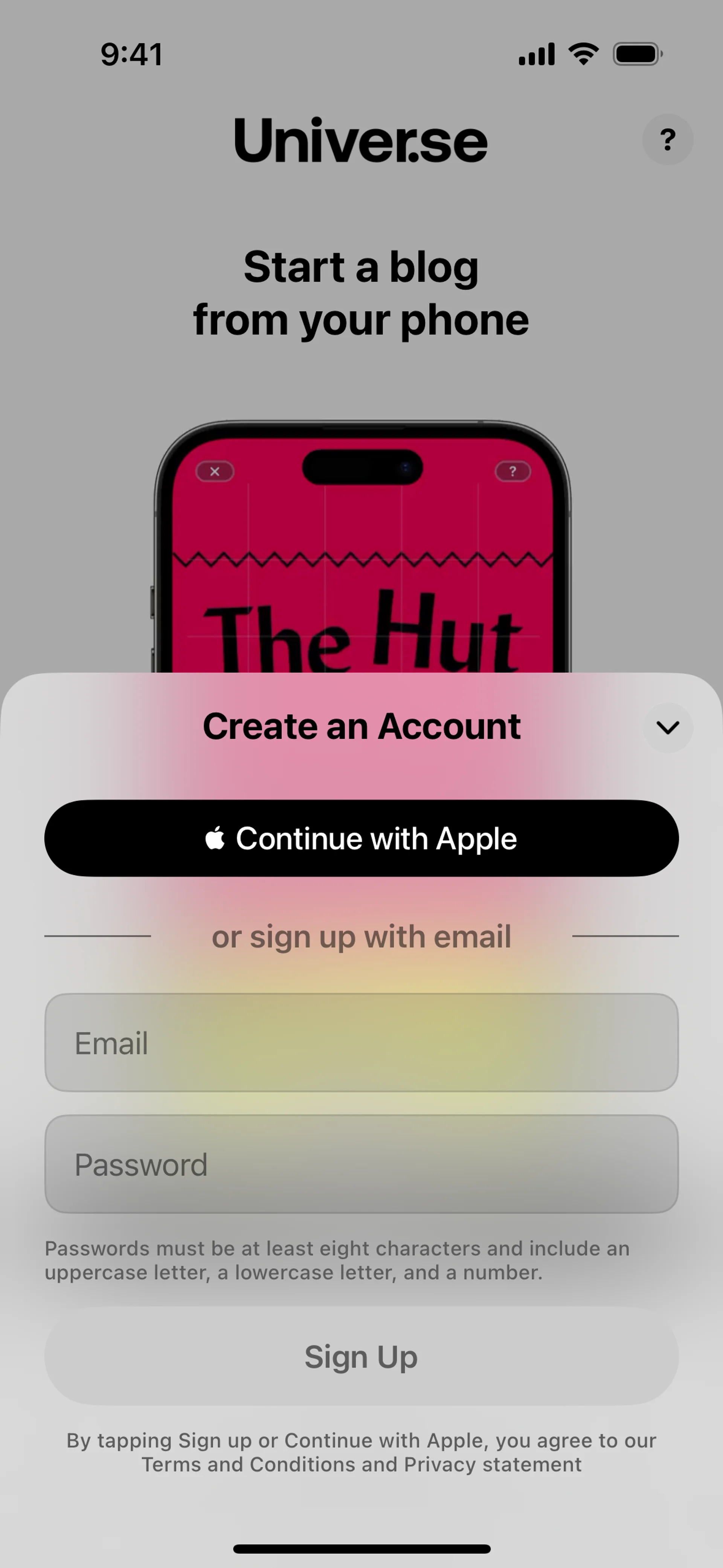Select the Password field
Viewport: 723px width, 1568px height.
pos(361,1165)
